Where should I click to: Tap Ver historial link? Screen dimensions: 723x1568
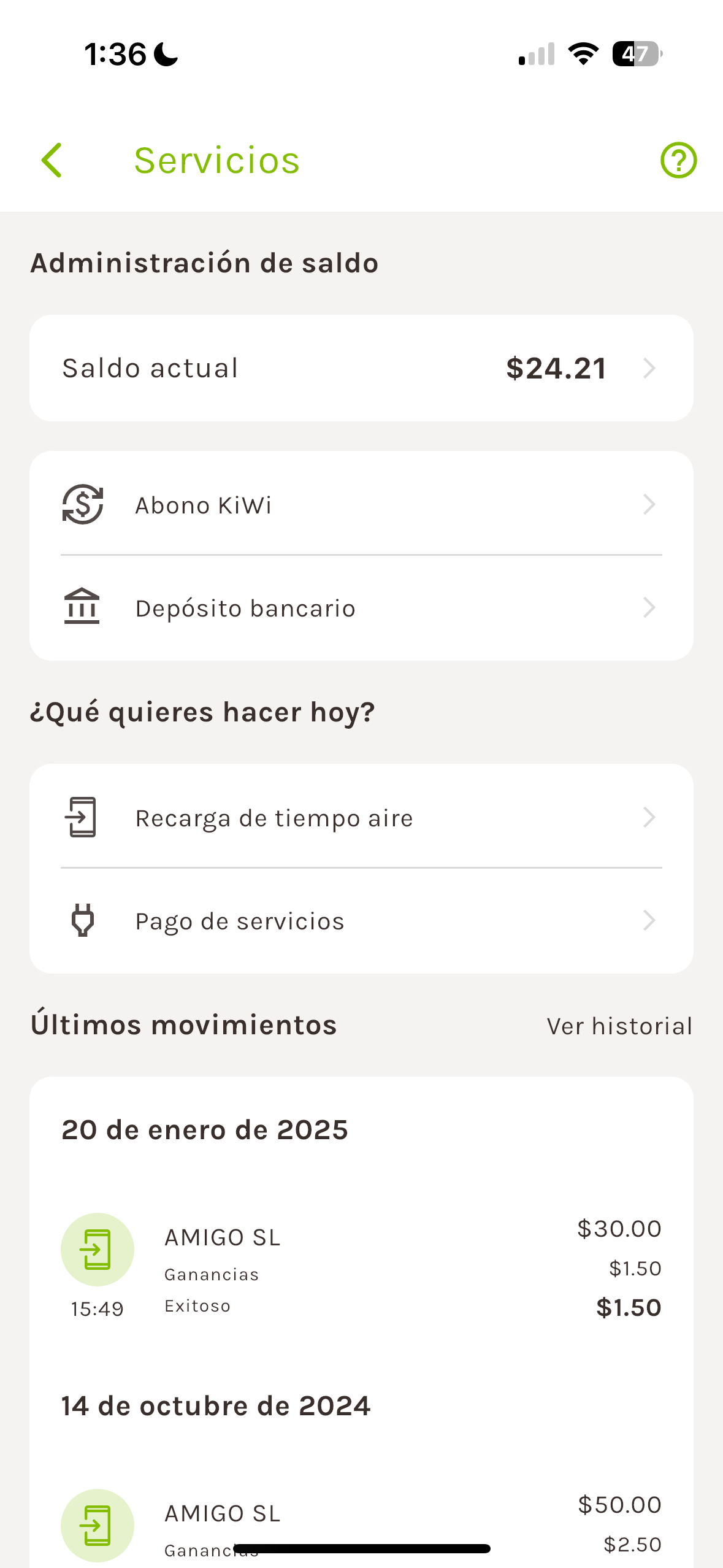click(x=619, y=1026)
